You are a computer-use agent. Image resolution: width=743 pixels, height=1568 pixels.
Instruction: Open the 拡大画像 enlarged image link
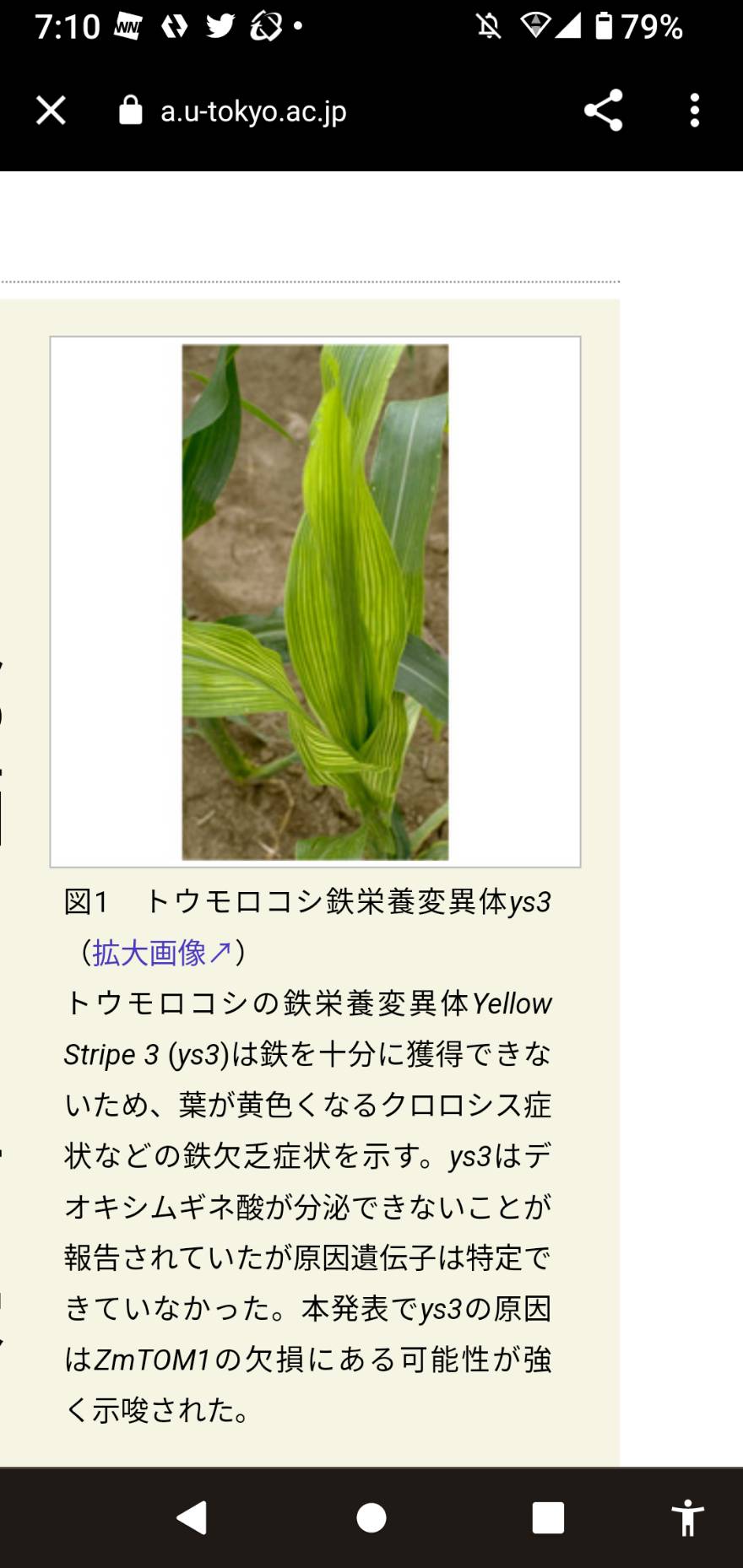pos(161,953)
